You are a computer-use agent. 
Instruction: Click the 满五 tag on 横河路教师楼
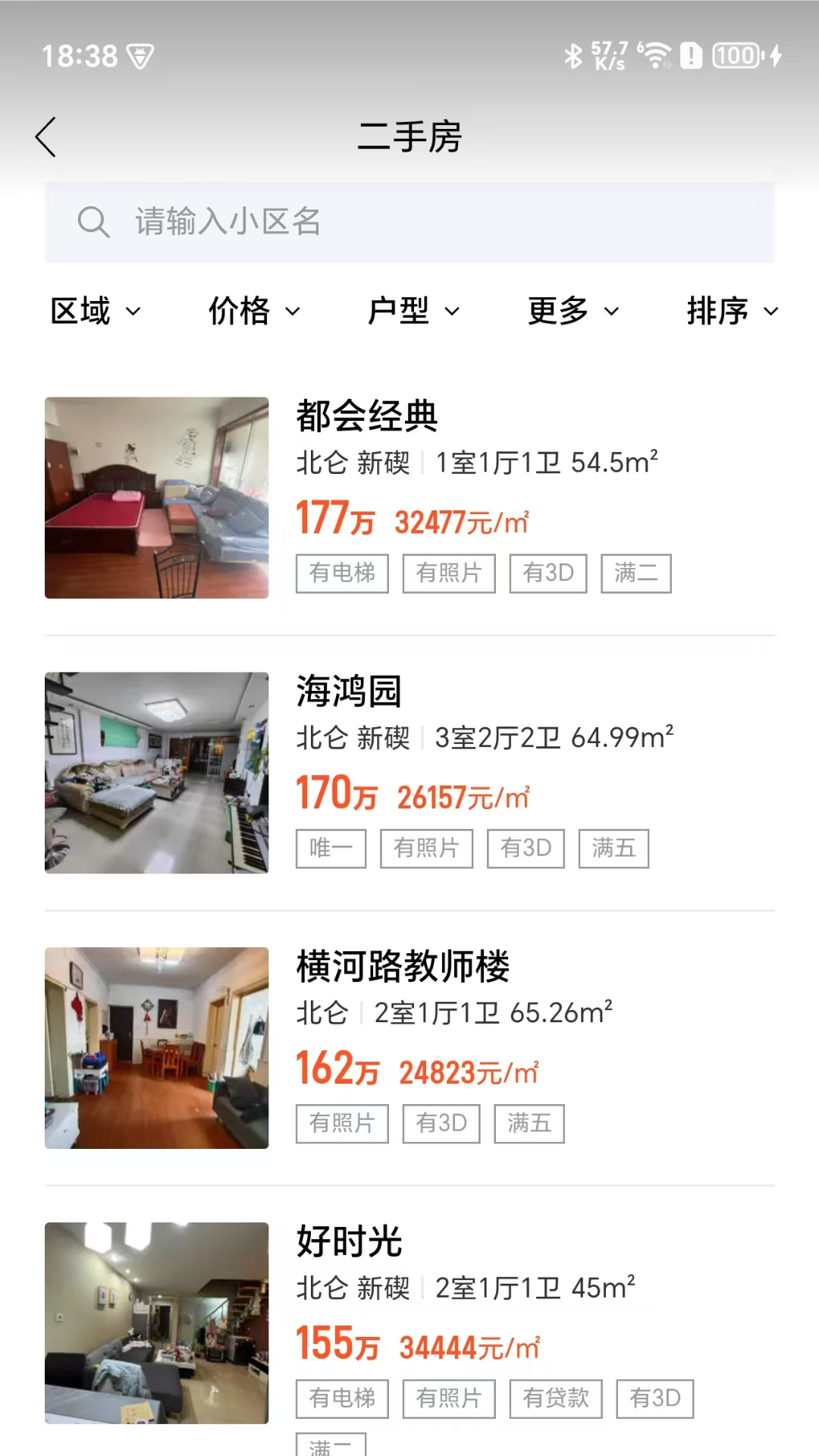(529, 1124)
